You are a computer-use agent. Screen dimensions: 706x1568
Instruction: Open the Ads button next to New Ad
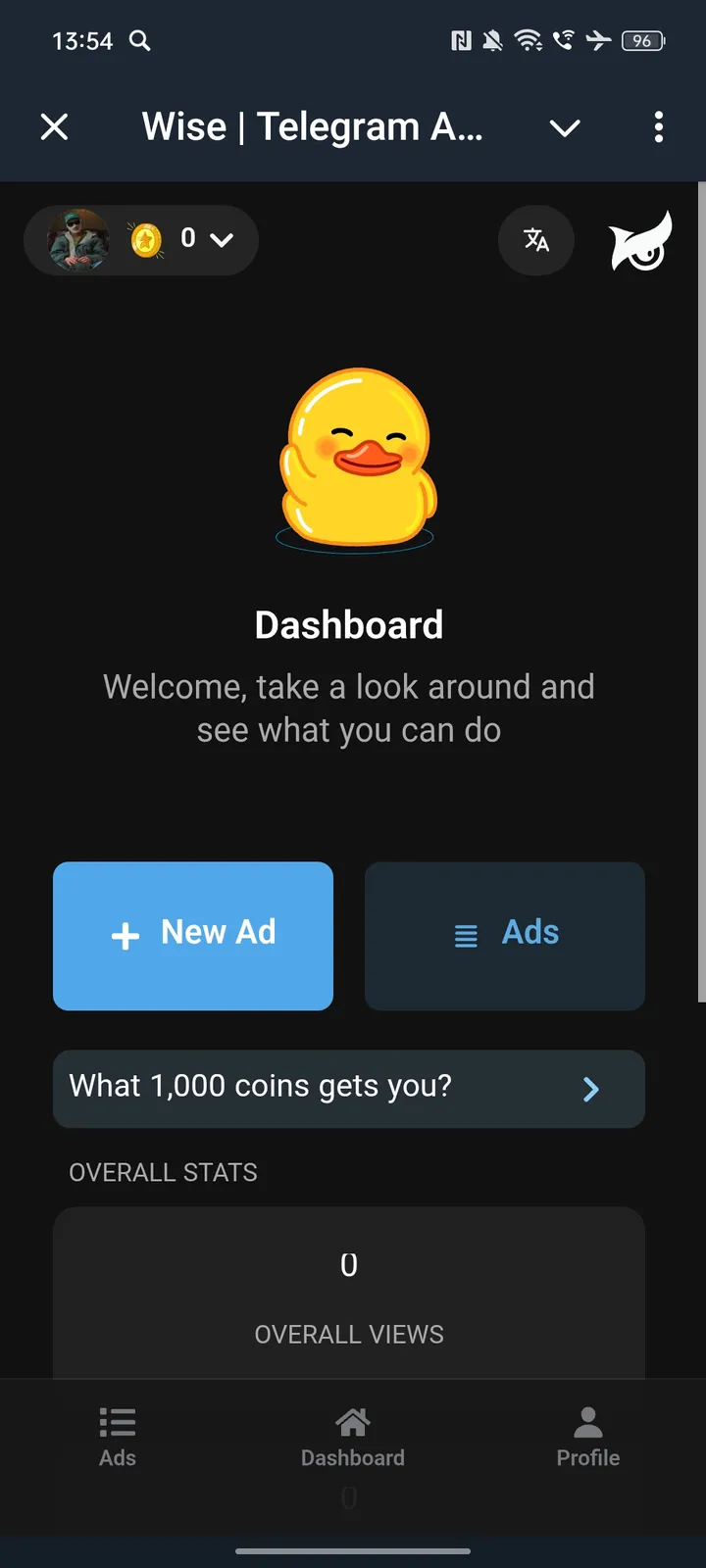(x=504, y=936)
